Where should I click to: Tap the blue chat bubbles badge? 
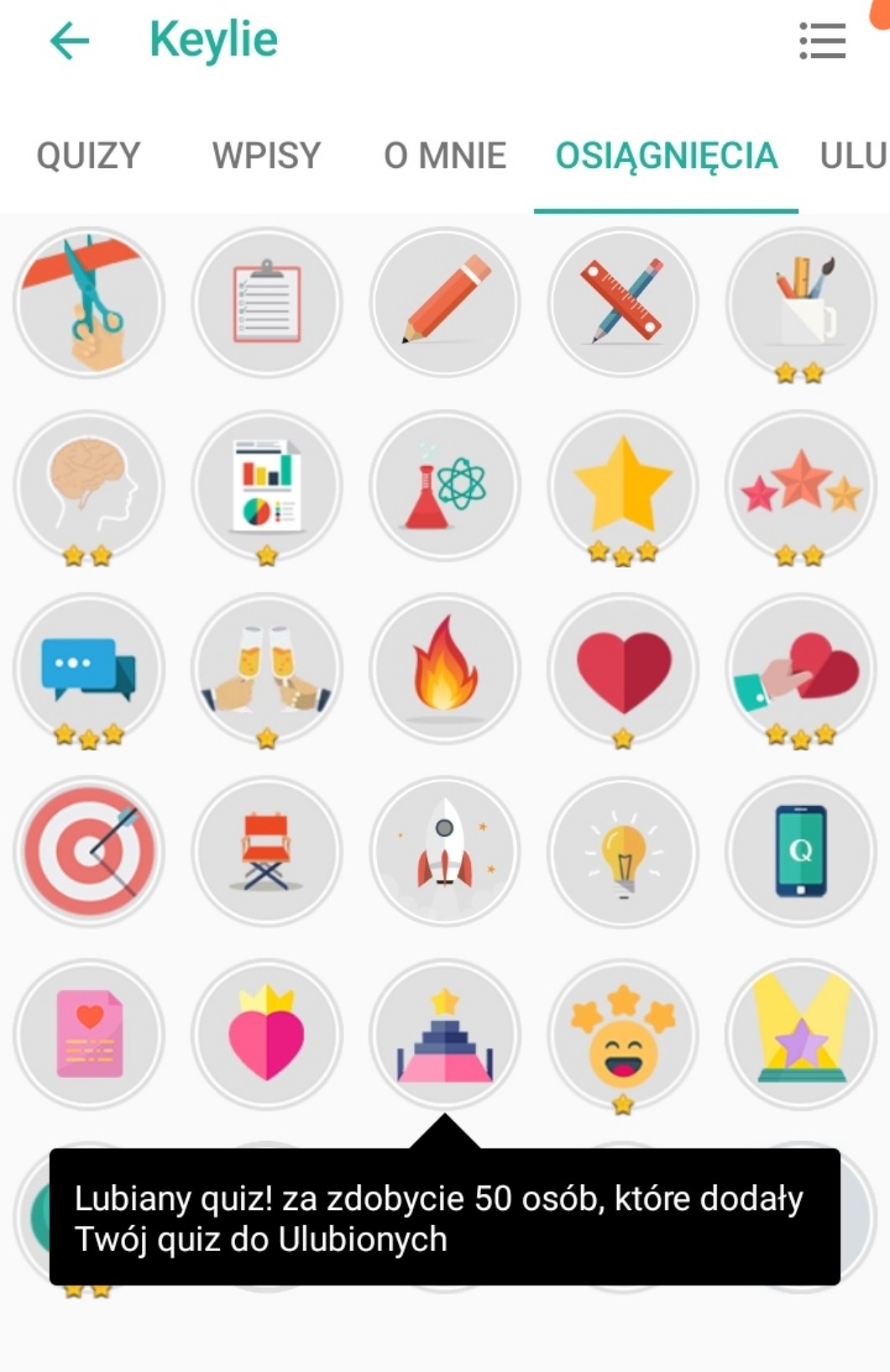pos(89,668)
